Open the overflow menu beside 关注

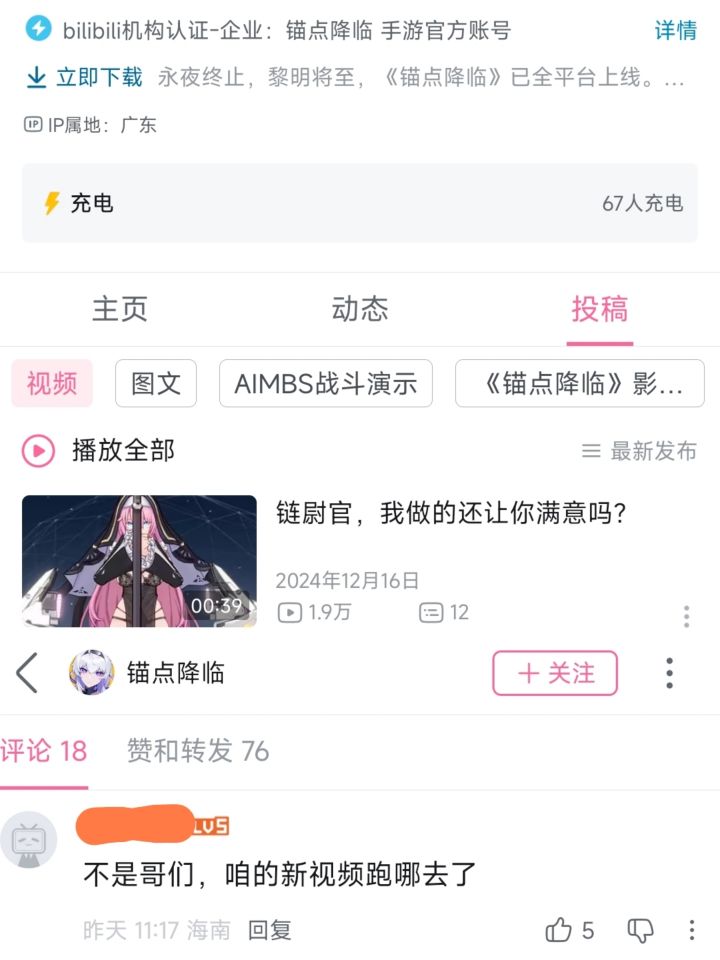click(x=669, y=673)
